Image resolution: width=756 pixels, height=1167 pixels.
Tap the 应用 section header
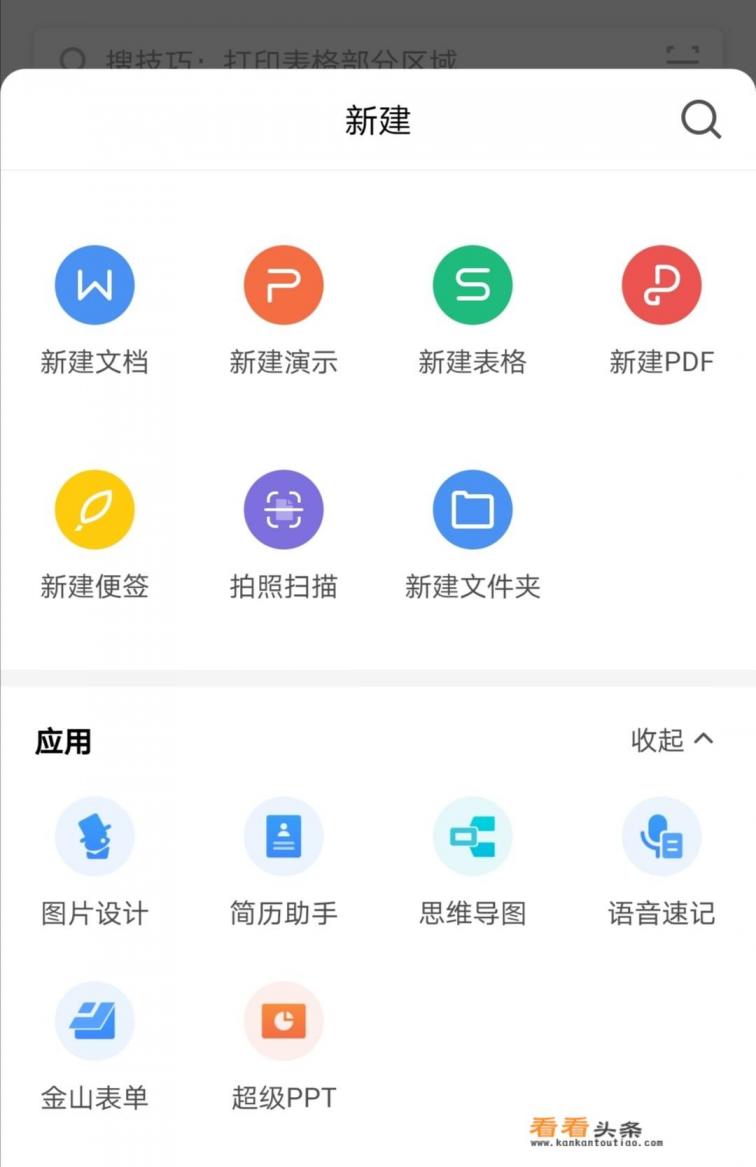(x=63, y=740)
